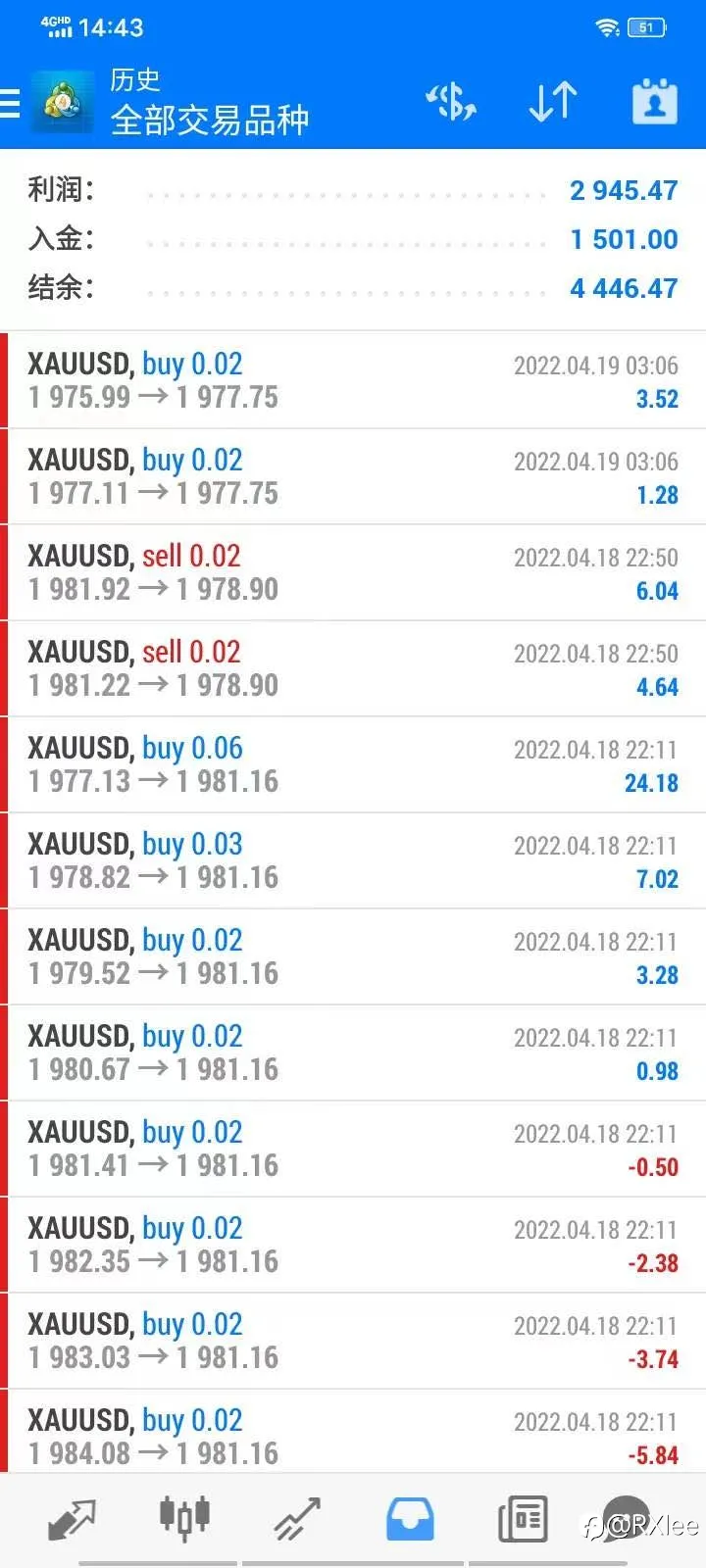Switch to the candlestick chart tab
Screen dimensions: 706x1568
coord(184,1517)
